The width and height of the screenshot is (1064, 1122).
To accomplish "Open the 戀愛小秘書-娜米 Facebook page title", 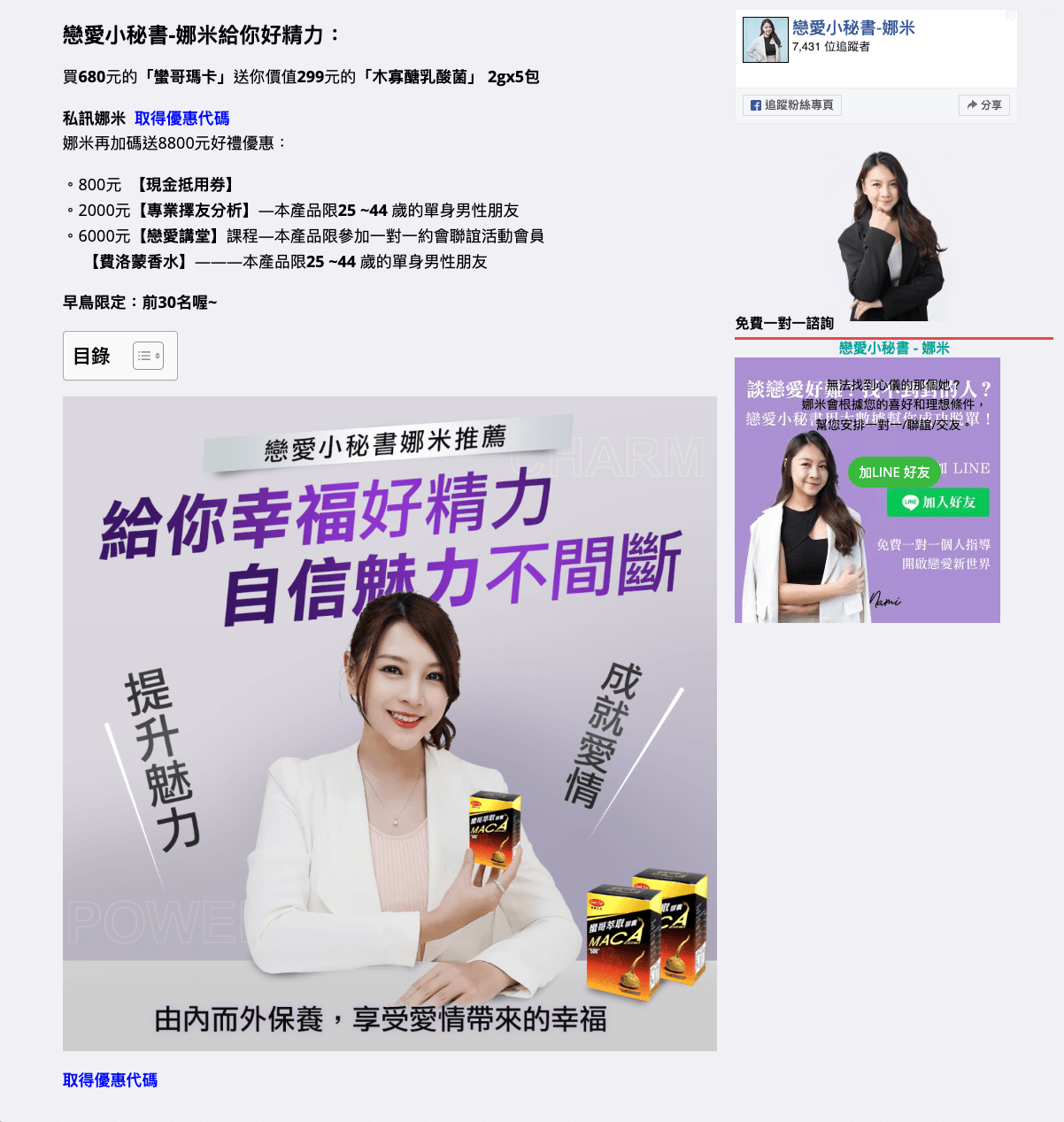I will point(853,28).
